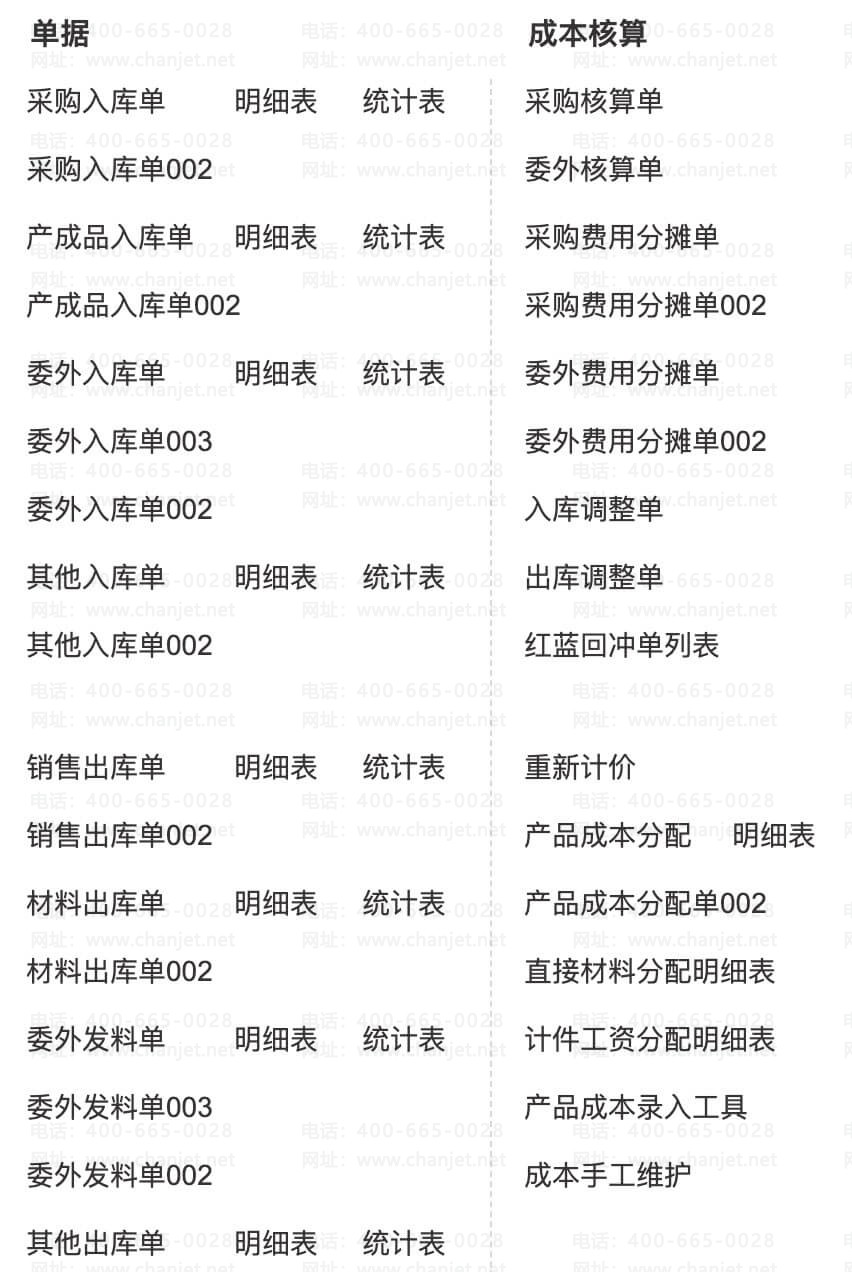The height and width of the screenshot is (1272, 852).
Task: Select 采购入库单002
Action: pos(119,170)
